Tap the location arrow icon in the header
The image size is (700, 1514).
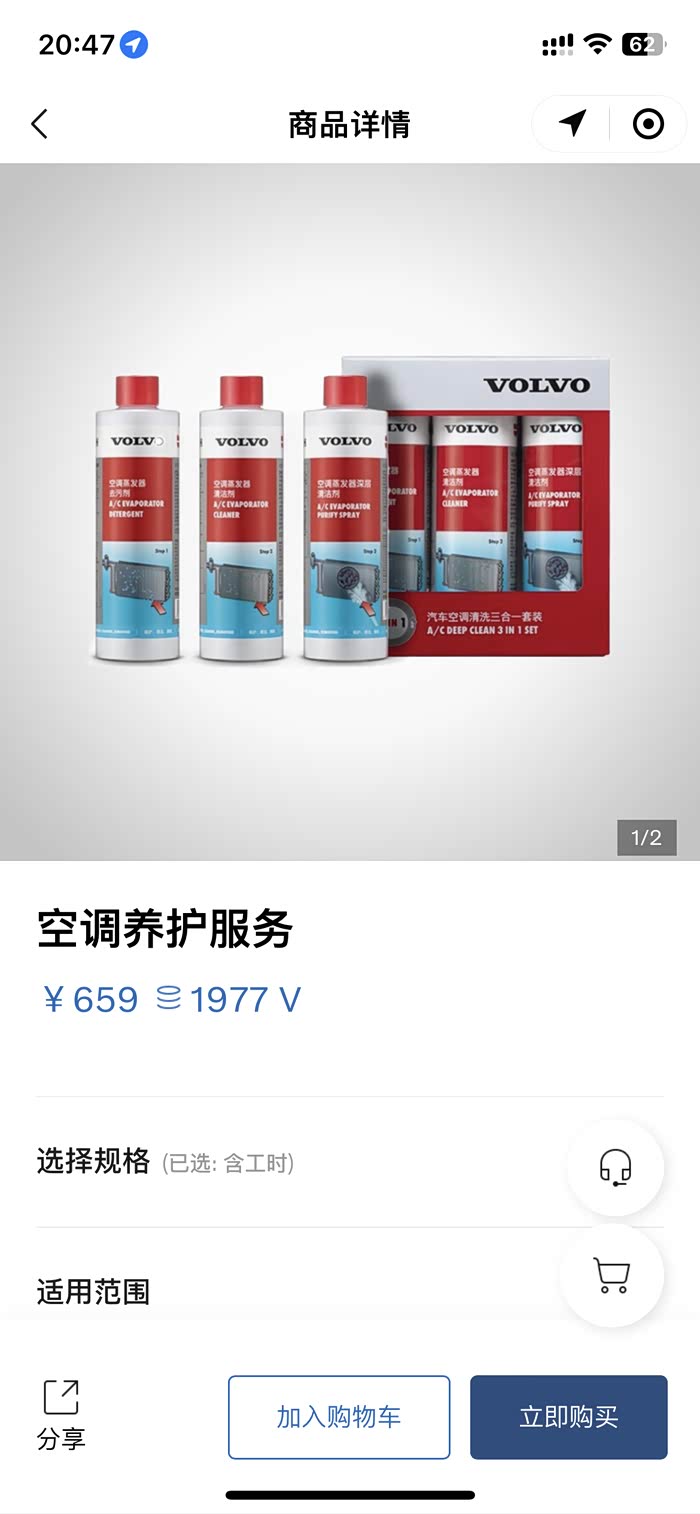click(572, 124)
